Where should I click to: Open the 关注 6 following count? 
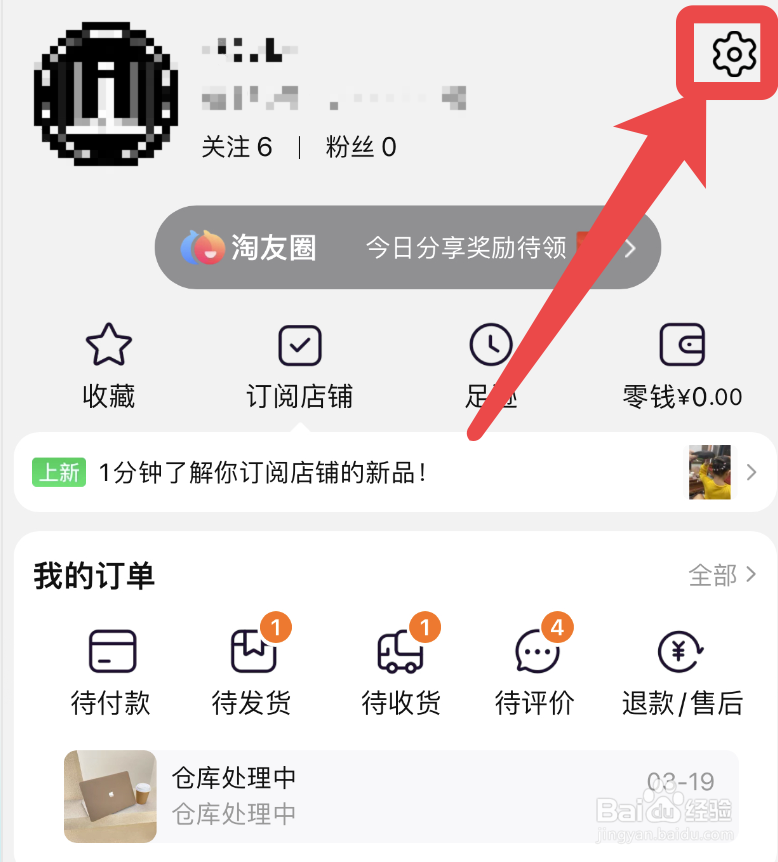[238, 146]
